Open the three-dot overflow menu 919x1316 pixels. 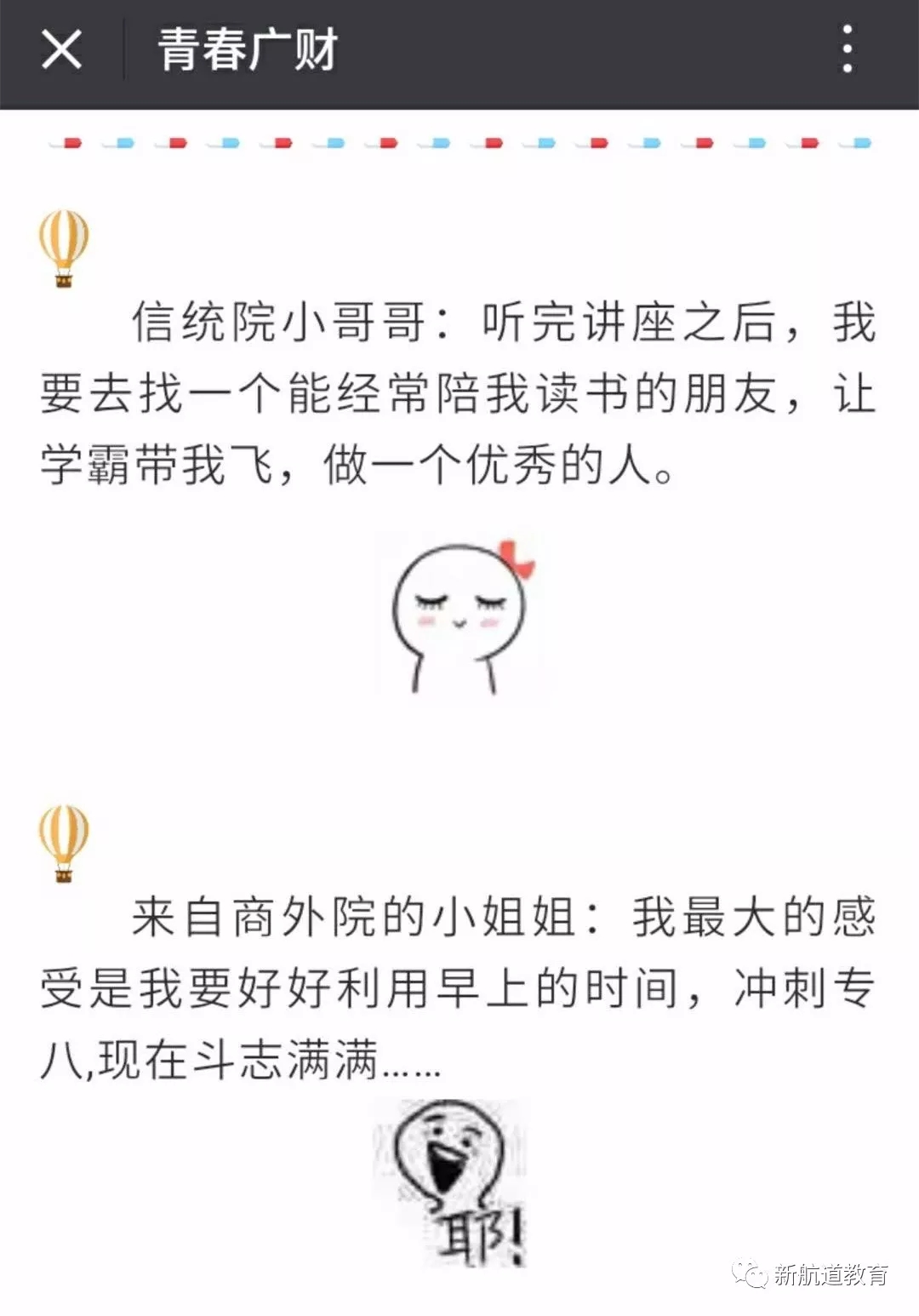[x=847, y=49]
